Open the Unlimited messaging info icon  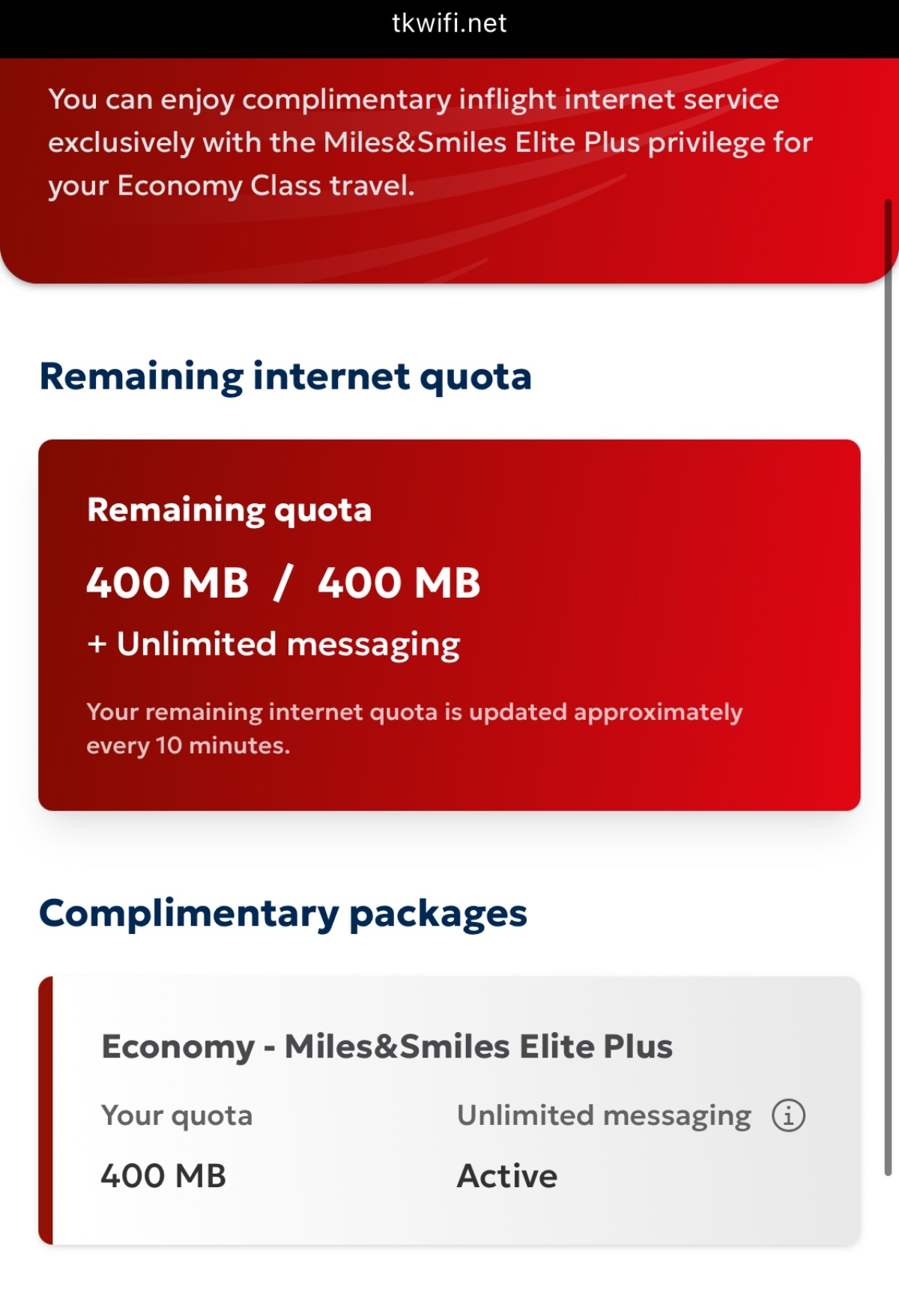click(788, 1115)
